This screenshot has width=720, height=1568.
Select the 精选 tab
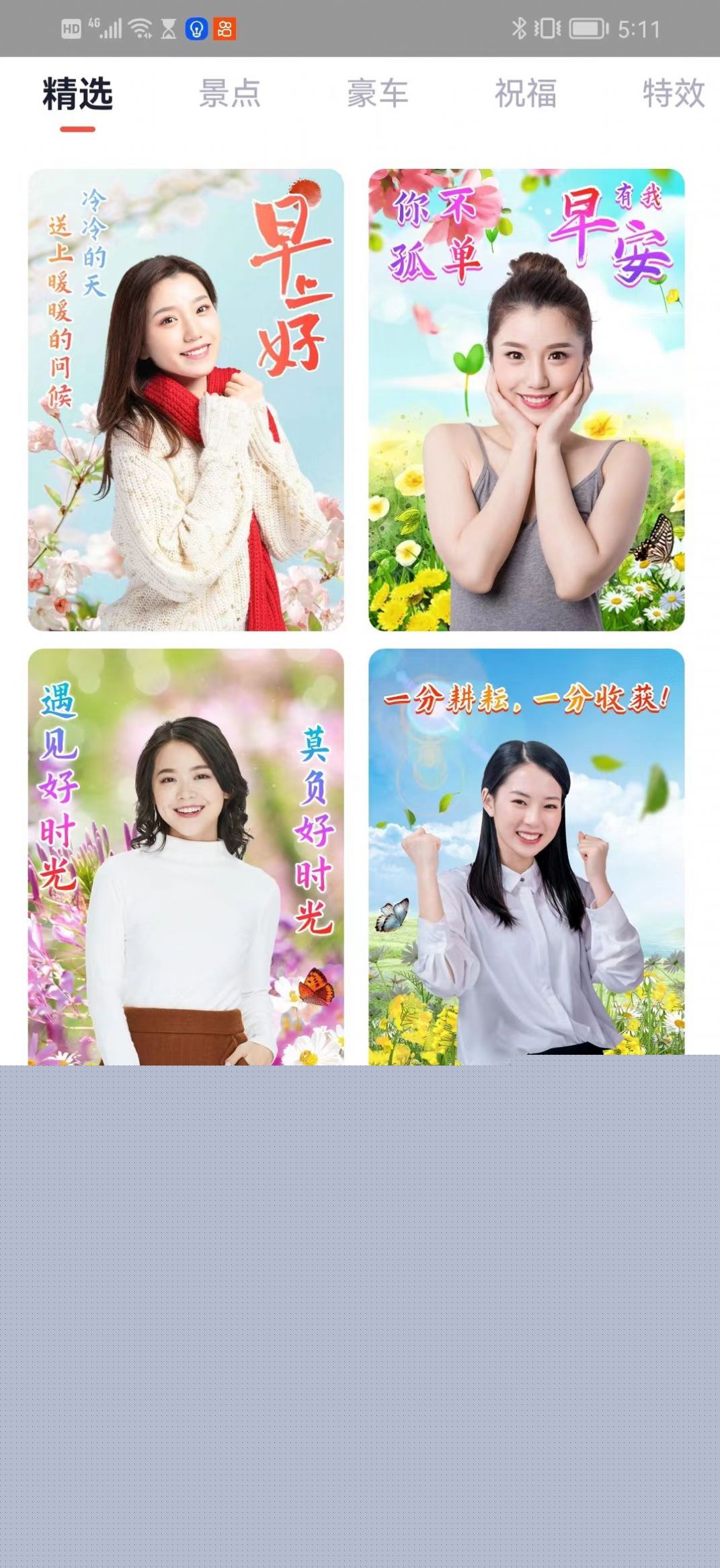(77, 94)
